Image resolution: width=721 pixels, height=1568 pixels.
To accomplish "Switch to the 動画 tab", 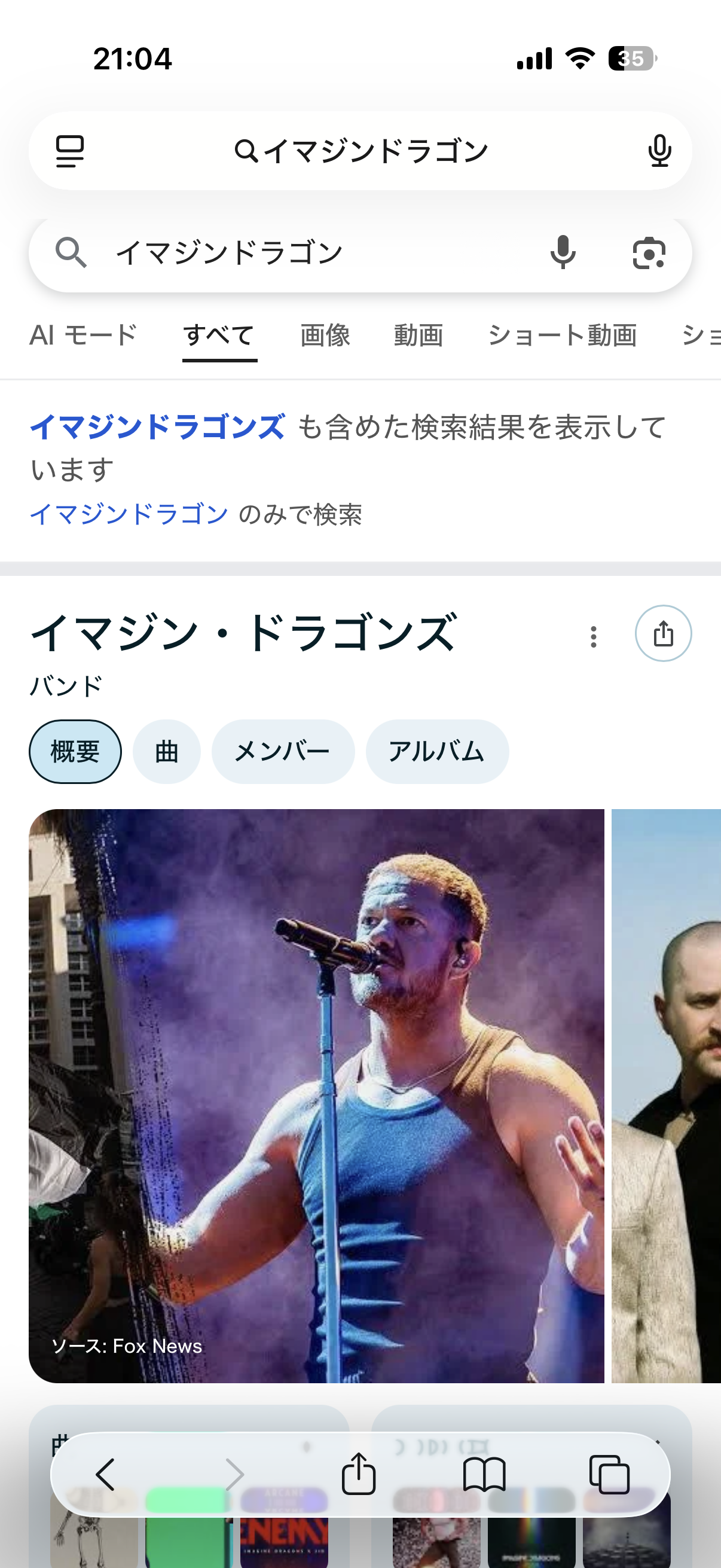I will (x=418, y=335).
